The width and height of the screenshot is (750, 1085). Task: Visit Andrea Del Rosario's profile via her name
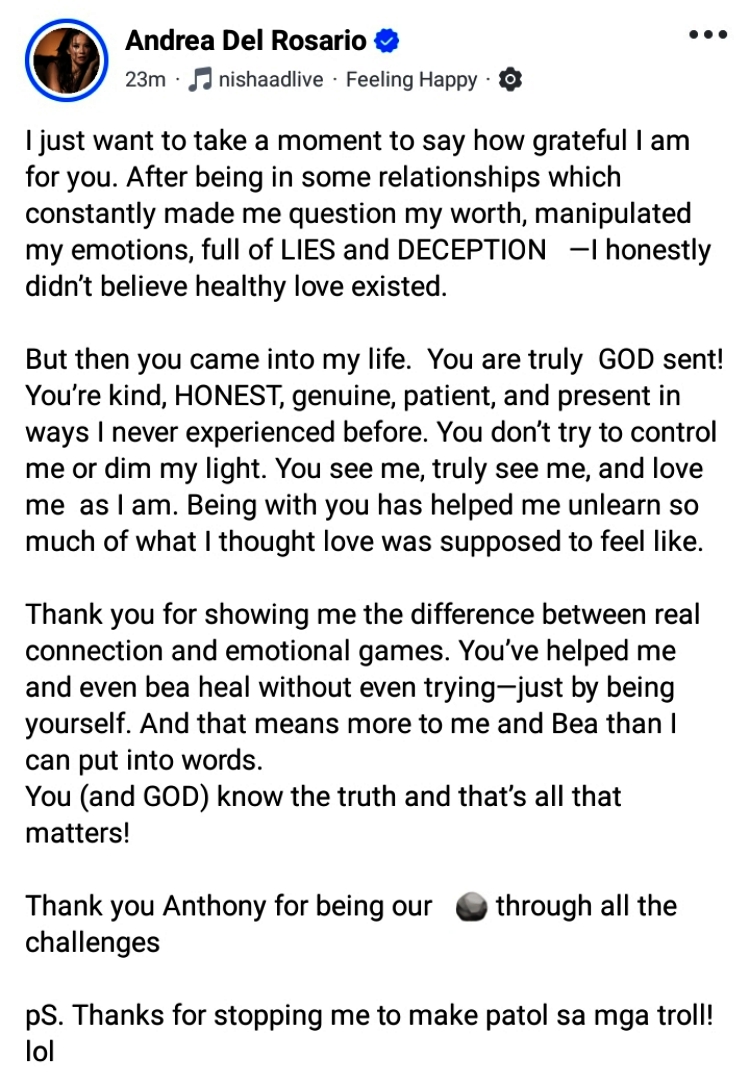pyautogui.click(x=244, y=39)
